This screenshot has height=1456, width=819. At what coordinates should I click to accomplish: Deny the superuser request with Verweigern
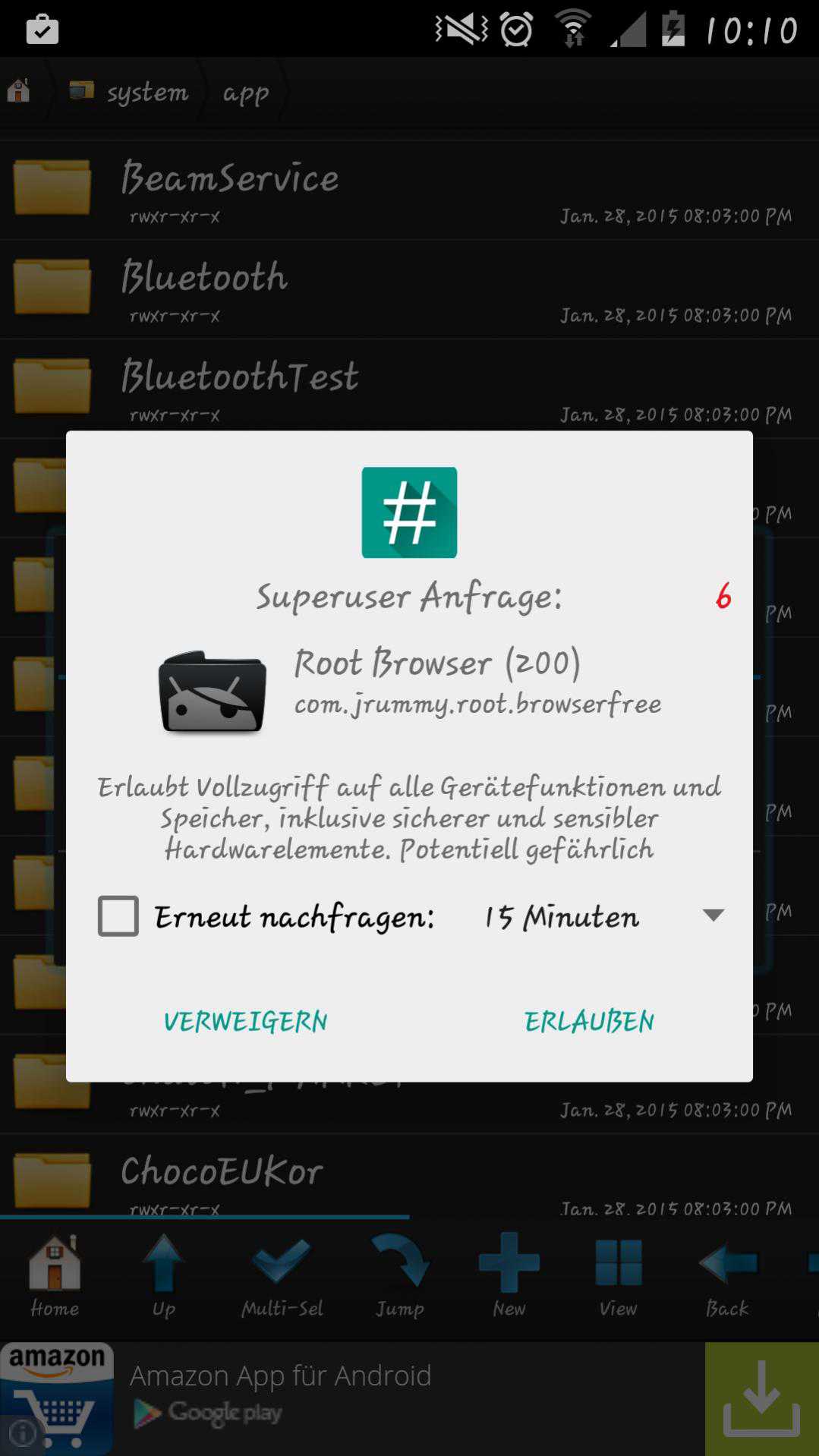coord(245,1021)
